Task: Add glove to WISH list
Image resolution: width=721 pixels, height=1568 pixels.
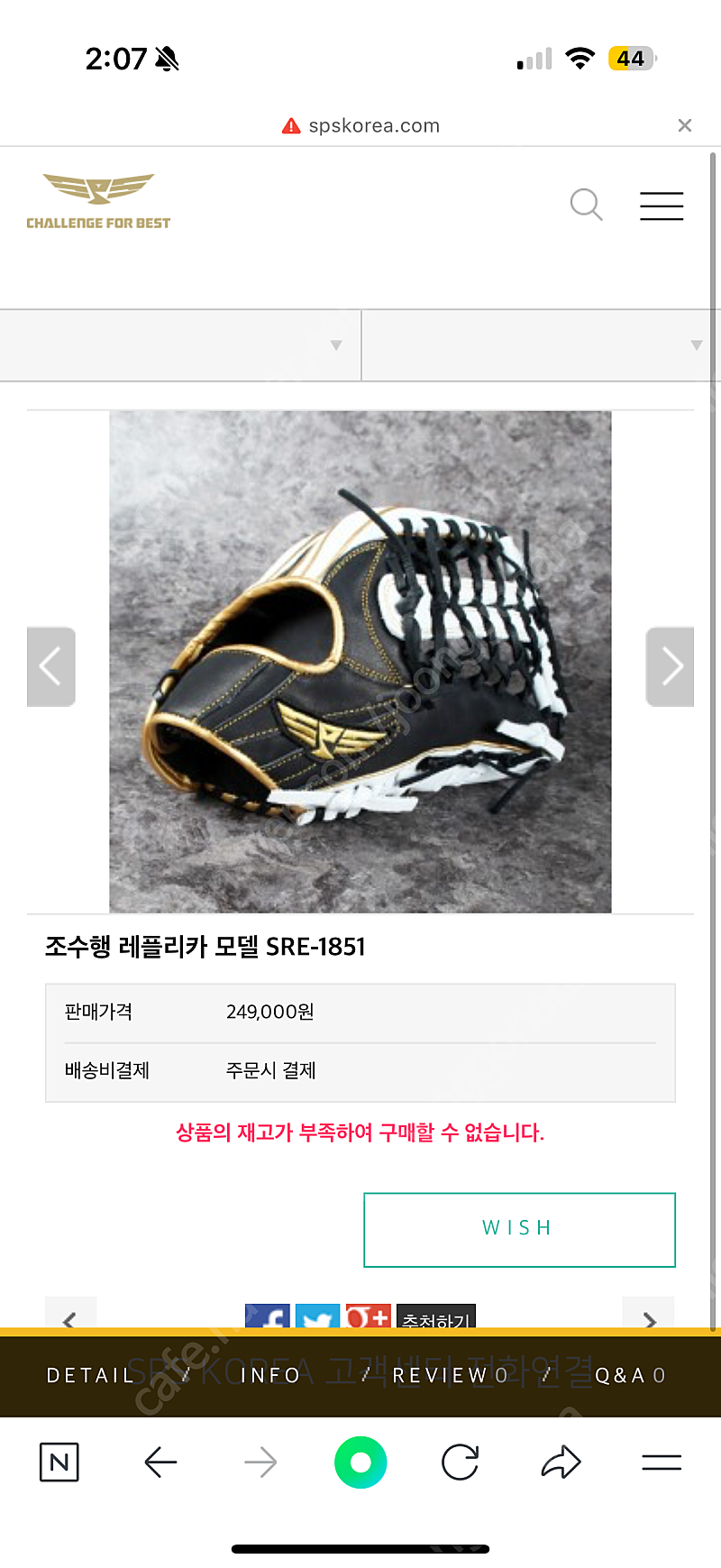Action: (x=519, y=1229)
